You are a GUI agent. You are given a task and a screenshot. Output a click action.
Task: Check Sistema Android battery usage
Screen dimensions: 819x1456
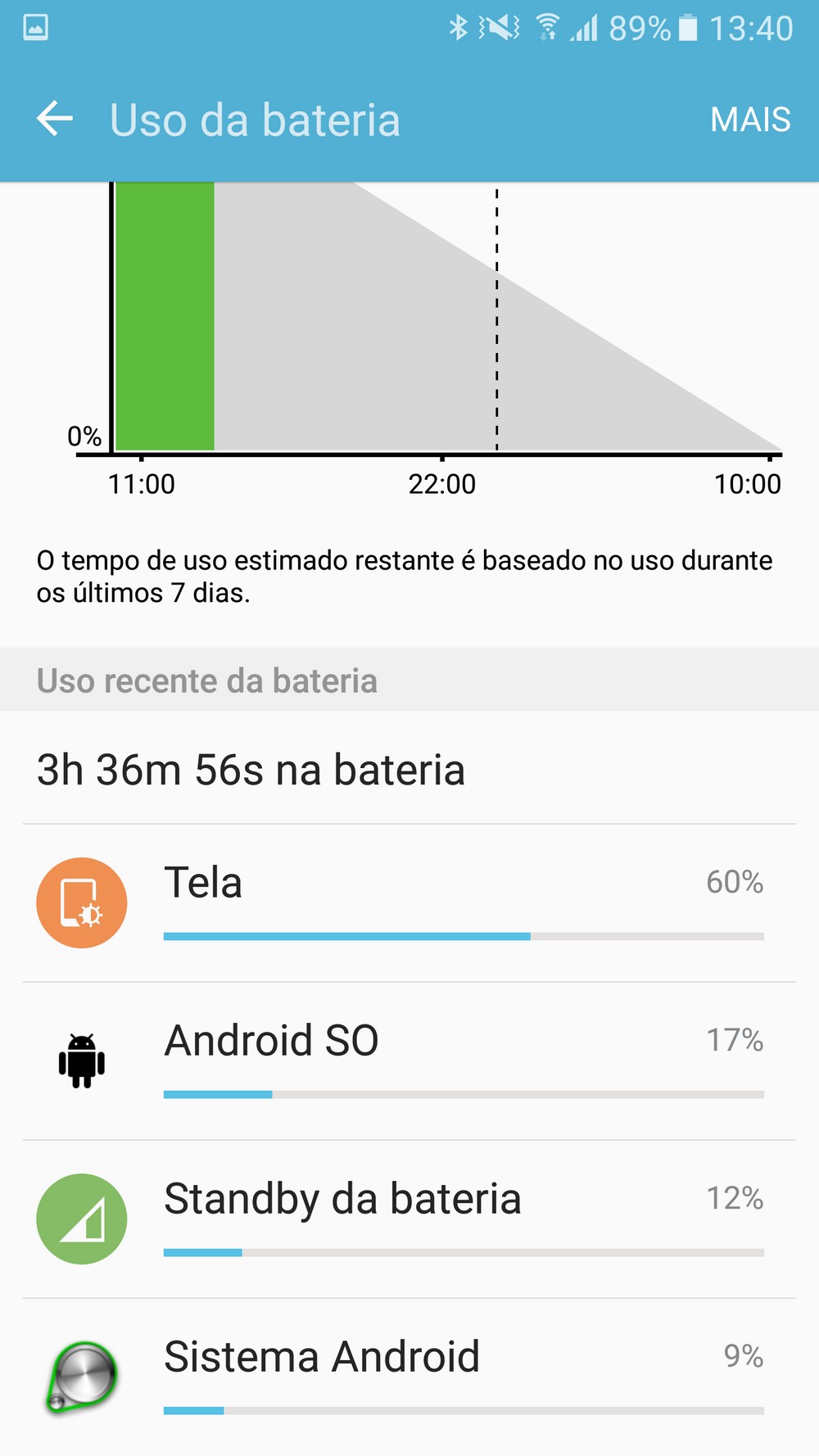[409, 1376]
